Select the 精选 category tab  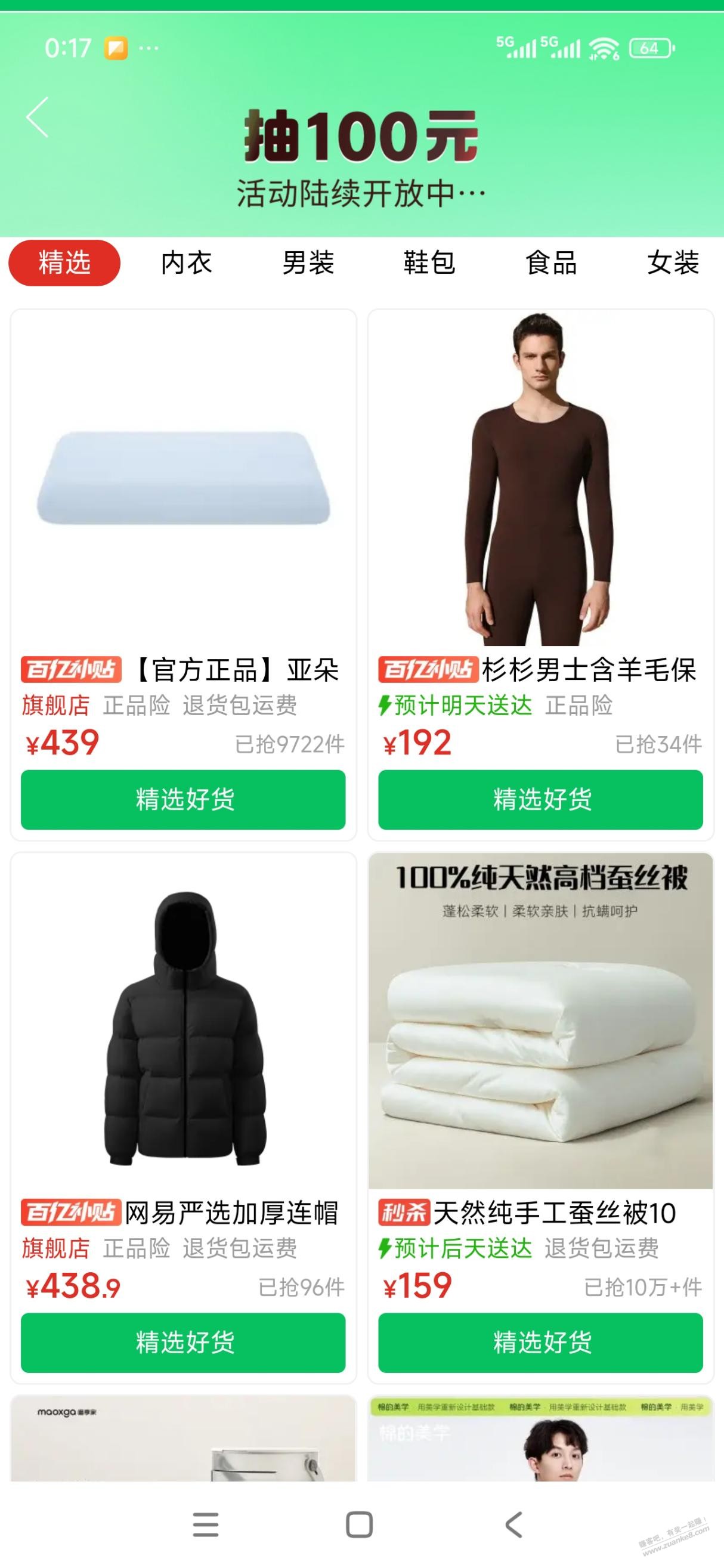pyautogui.click(x=64, y=263)
